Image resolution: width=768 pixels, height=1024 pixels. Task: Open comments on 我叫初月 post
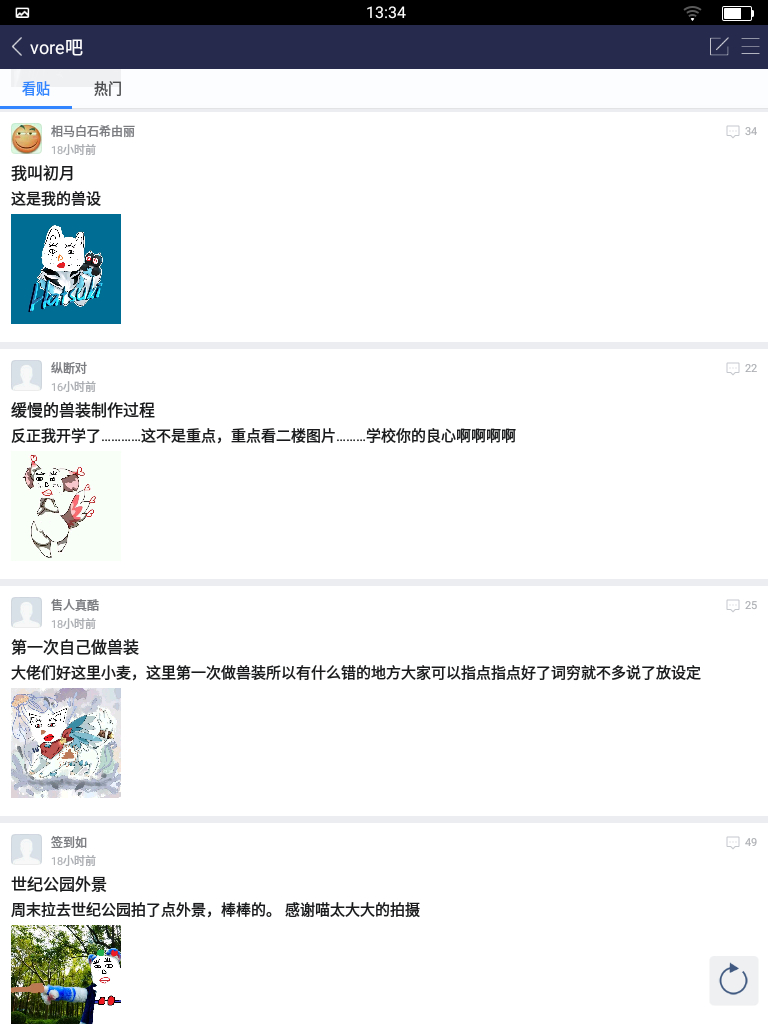(x=741, y=132)
